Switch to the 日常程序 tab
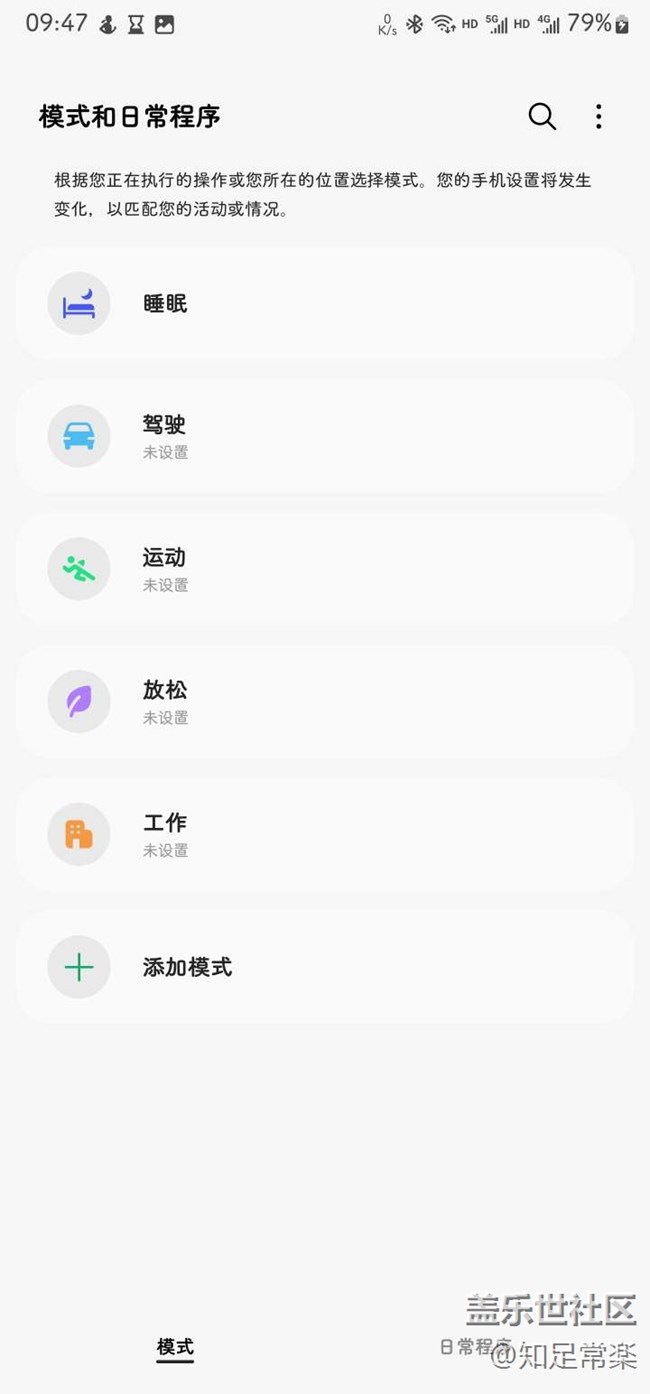Image resolution: width=650 pixels, height=1394 pixels. click(x=476, y=1347)
